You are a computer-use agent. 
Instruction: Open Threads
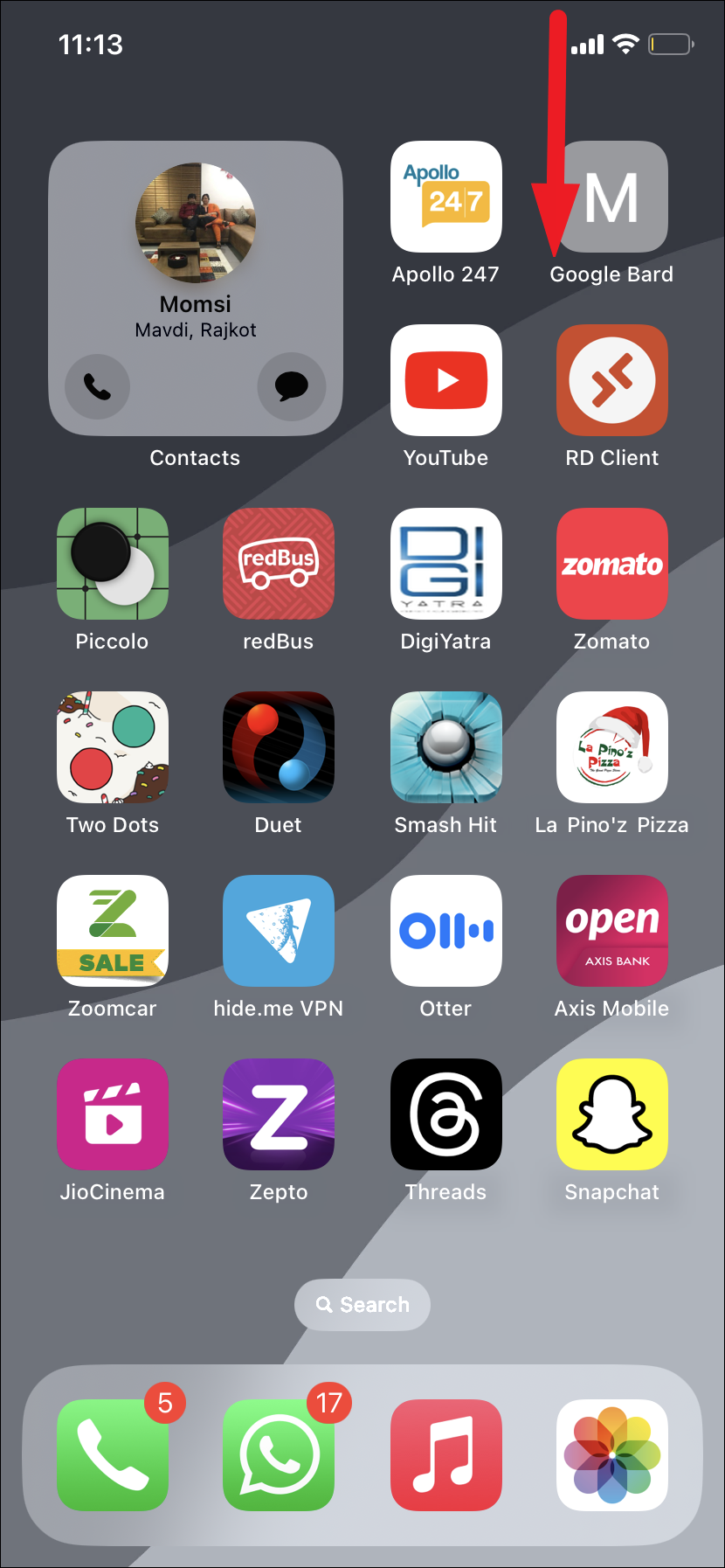445,1114
